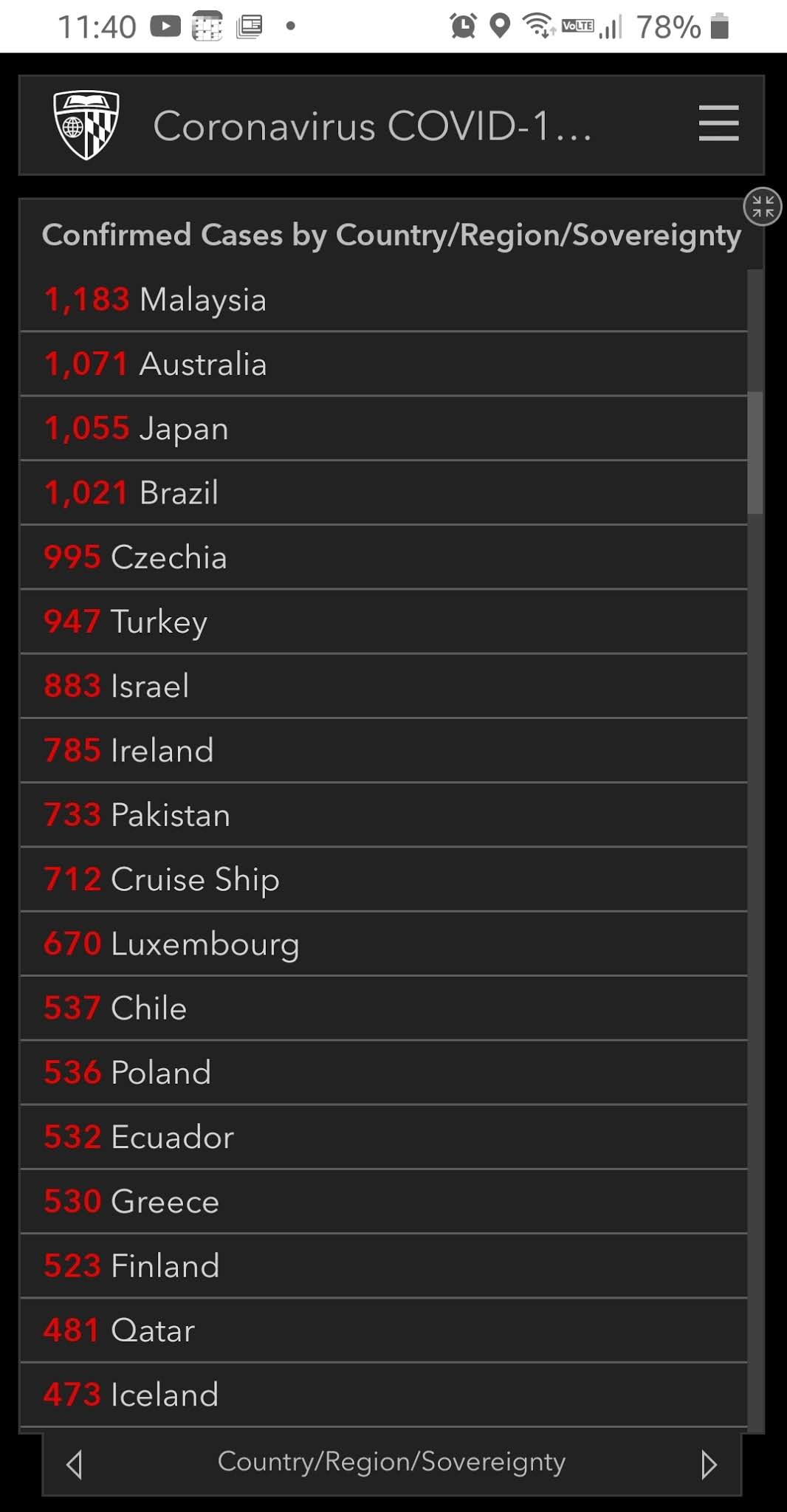Select Israel in the list
787x1512 pixels.
click(x=383, y=686)
